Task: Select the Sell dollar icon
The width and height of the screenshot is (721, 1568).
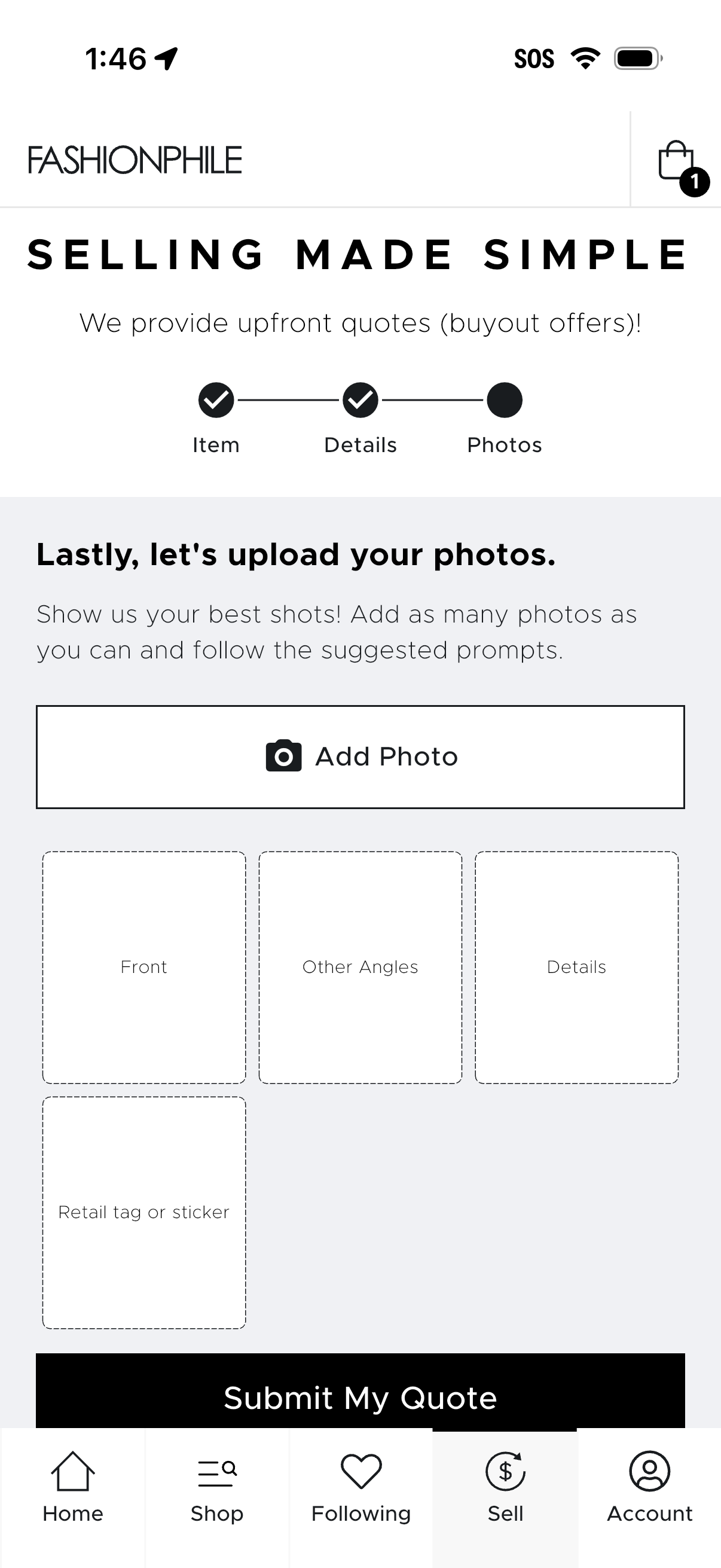Action: click(505, 1473)
